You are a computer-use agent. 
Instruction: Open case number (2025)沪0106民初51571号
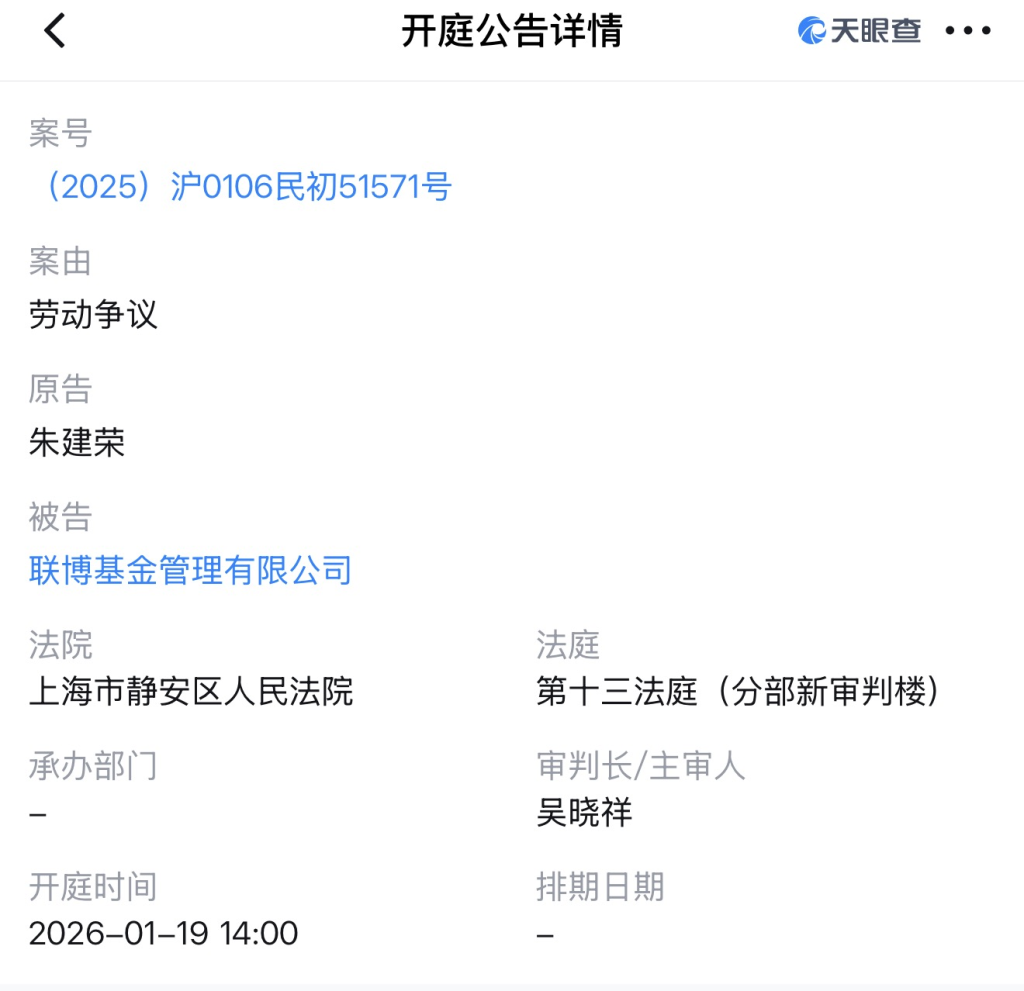[x=241, y=187]
